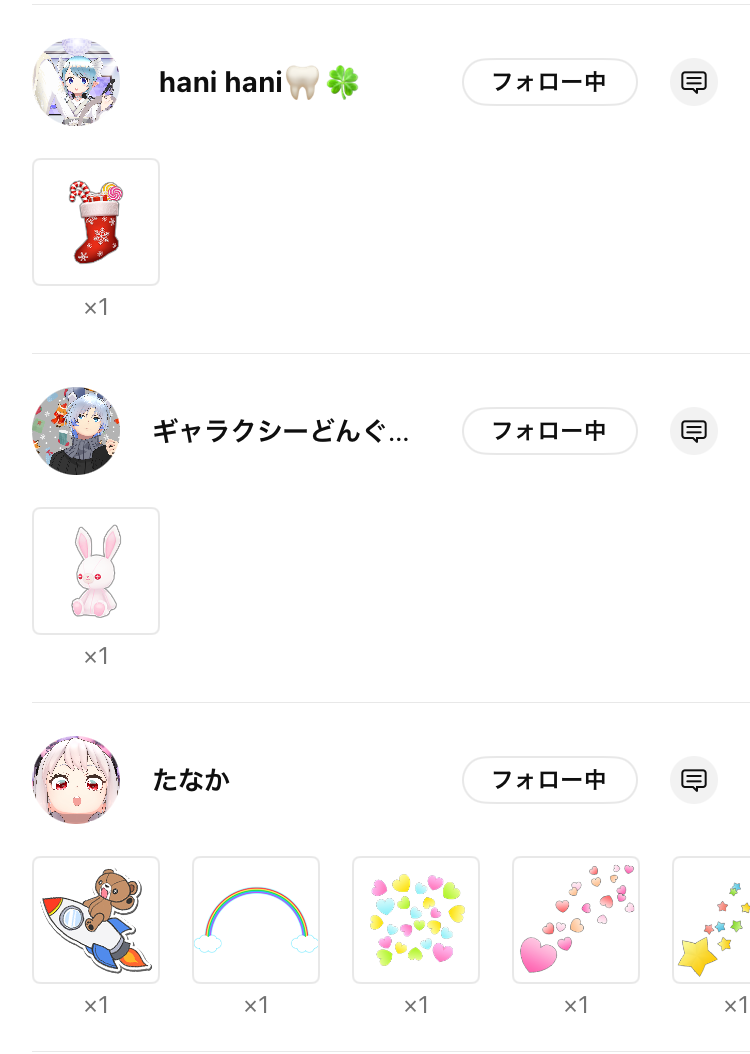The image size is (750, 1054).
Task: Tap フォロー中 button next to たなか
Action: pyautogui.click(x=549, y=780)
